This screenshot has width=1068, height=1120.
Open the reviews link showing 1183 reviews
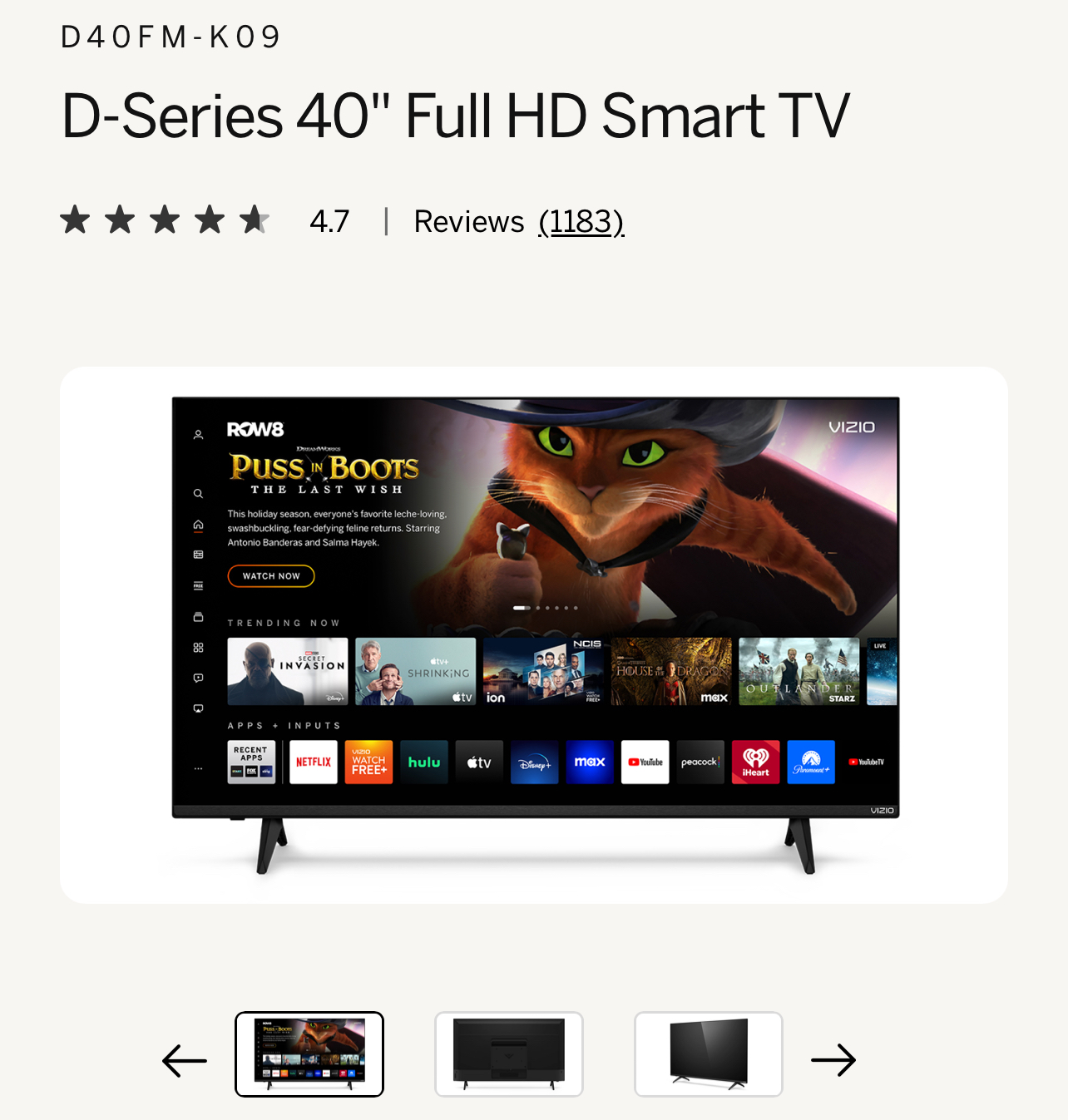point(581,222)
